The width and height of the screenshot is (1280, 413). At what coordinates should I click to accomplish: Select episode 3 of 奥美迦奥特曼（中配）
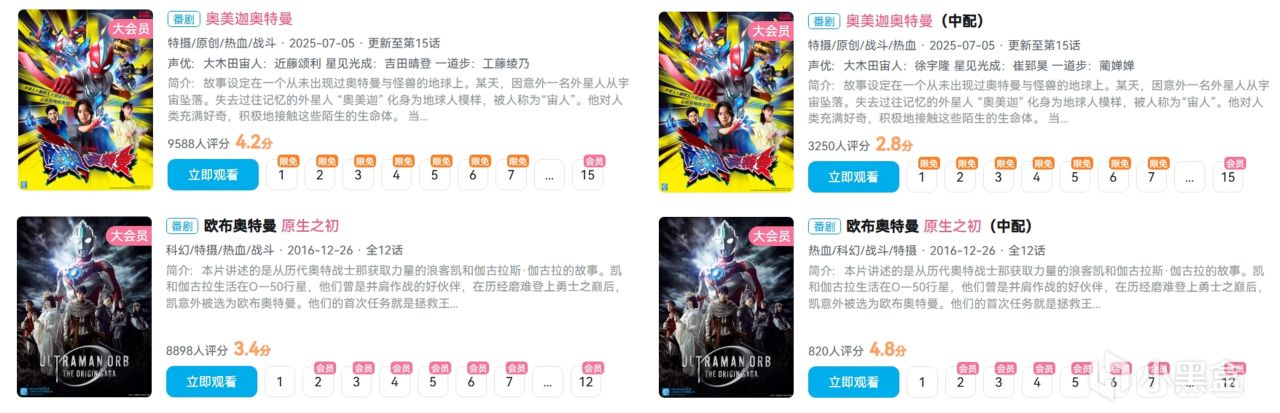pyautogui.click(x=998, y=176)
